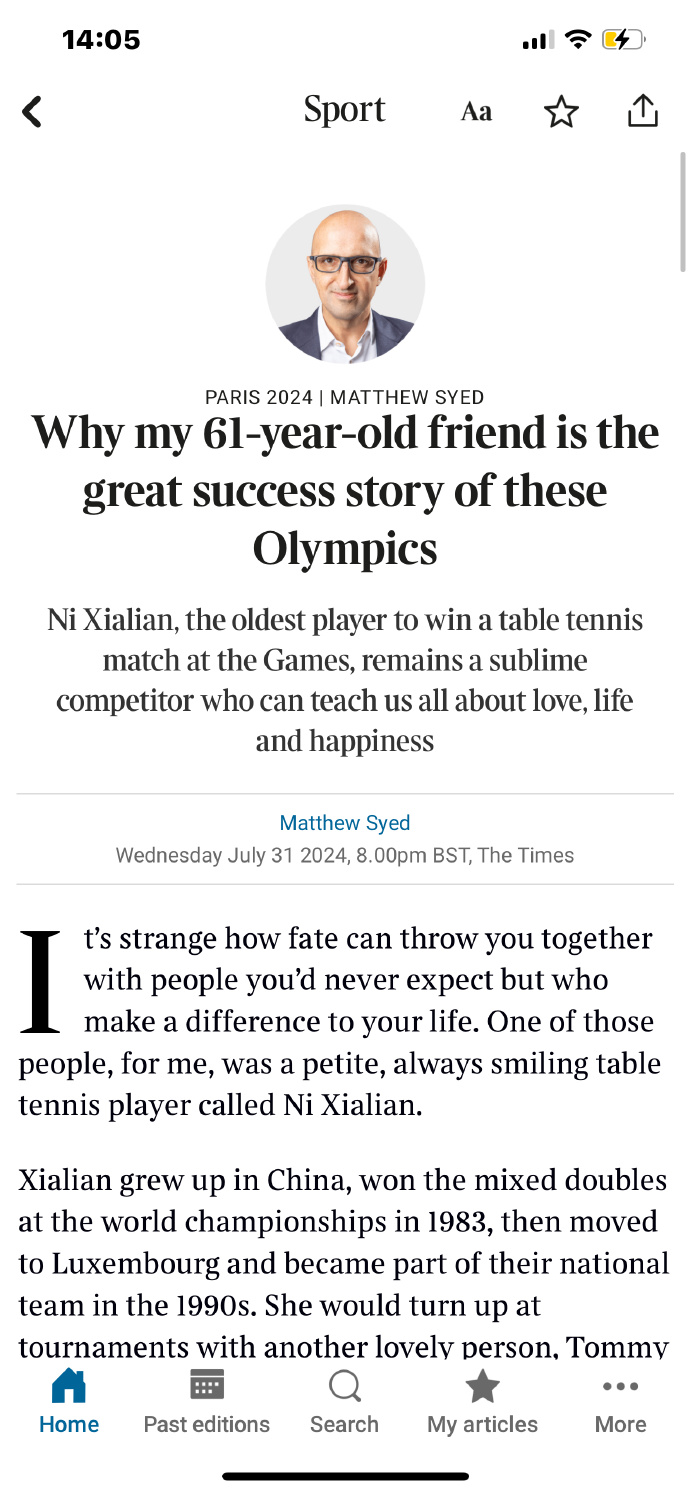Switch to the Search tab

pos(344,1402)
